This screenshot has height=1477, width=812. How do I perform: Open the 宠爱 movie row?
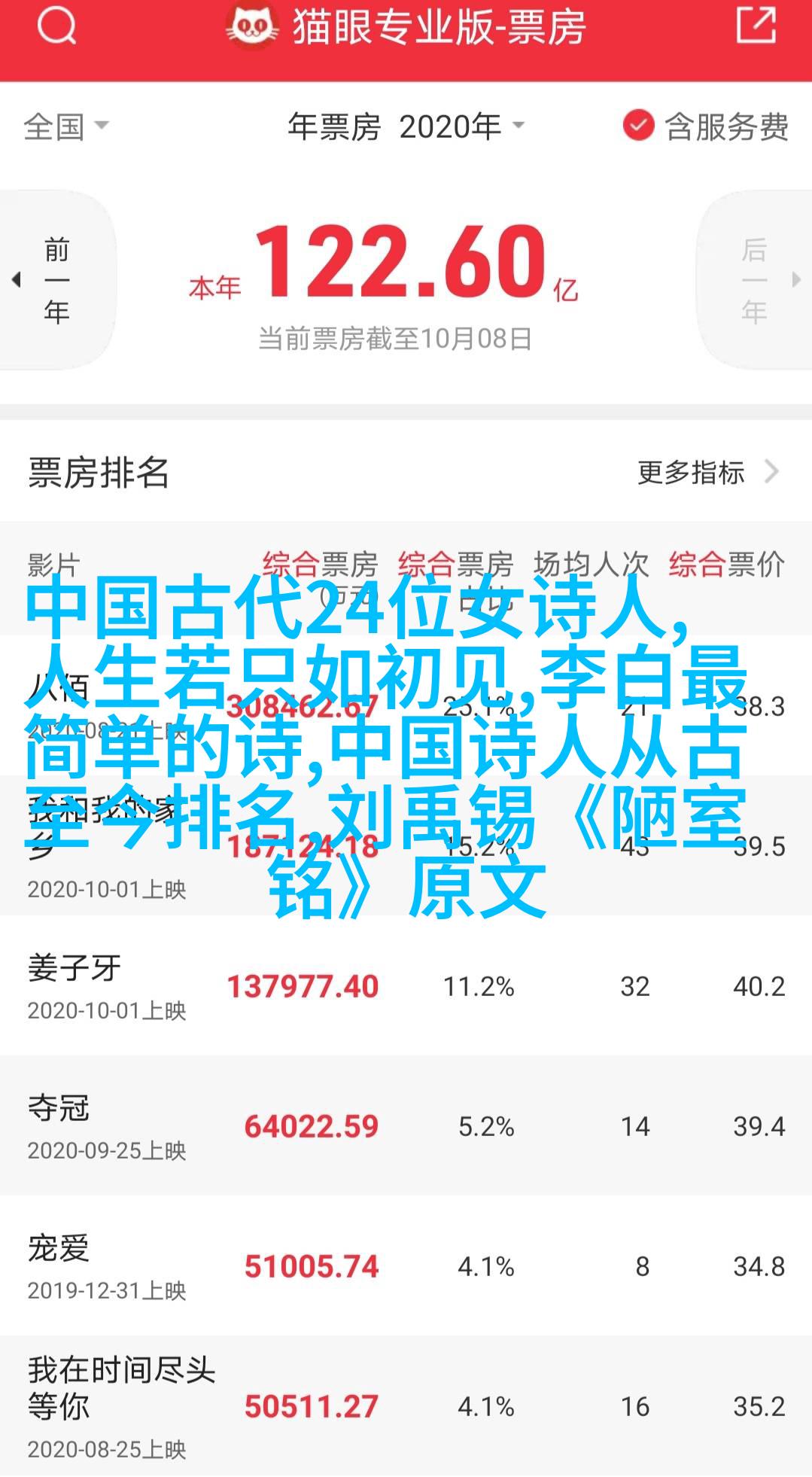406,1265
